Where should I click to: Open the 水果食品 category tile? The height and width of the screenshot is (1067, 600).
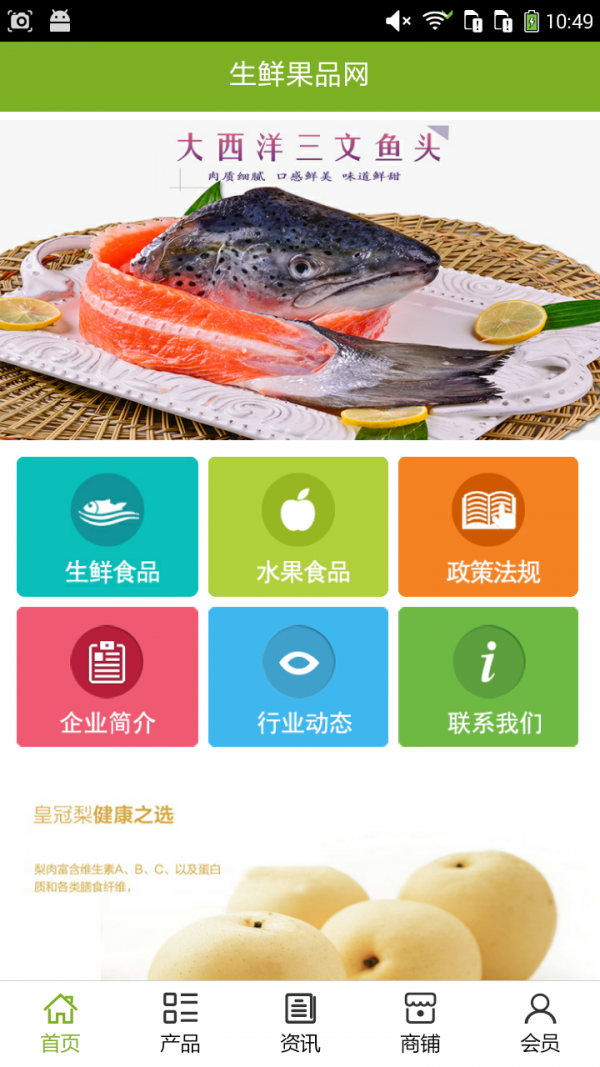click(298, 527)
